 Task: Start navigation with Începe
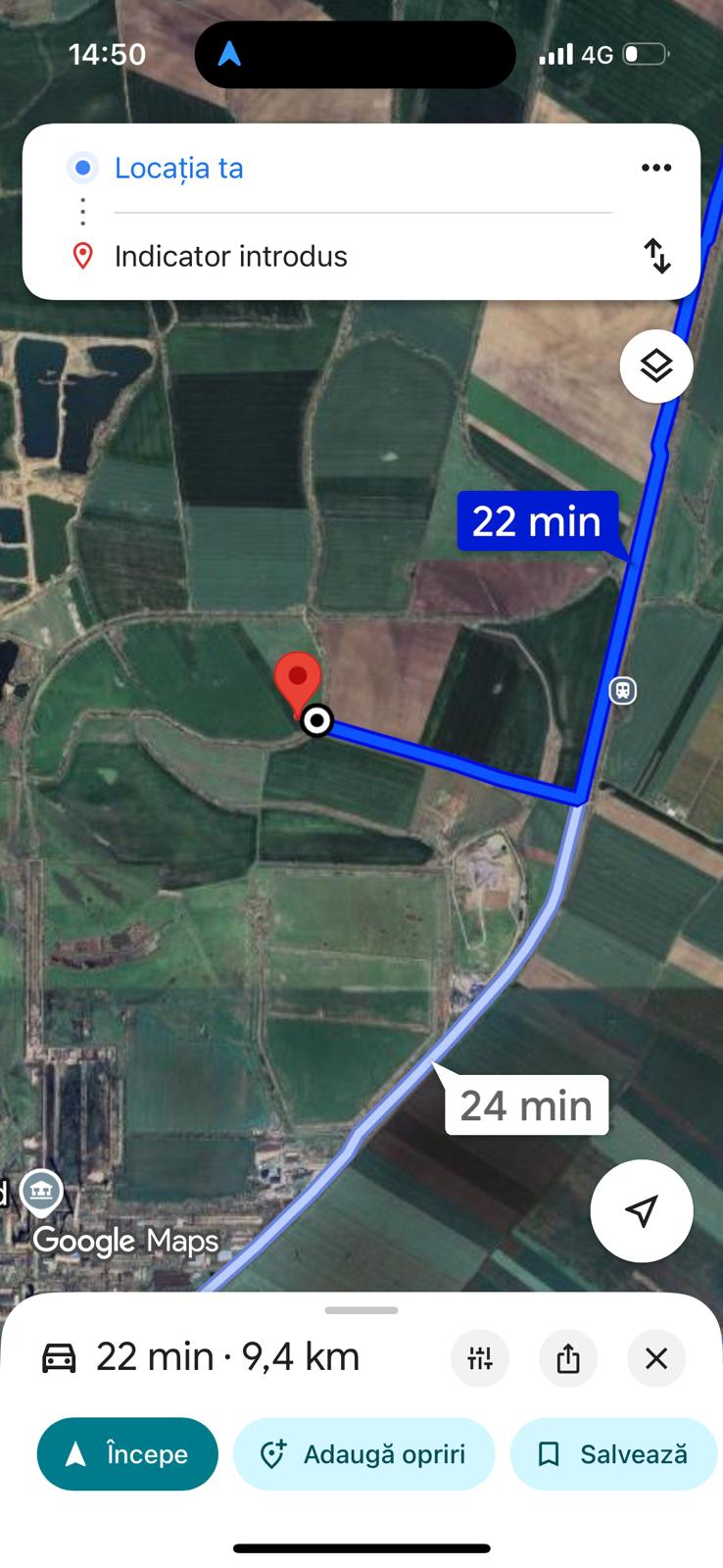click(x=127, y=1454)
